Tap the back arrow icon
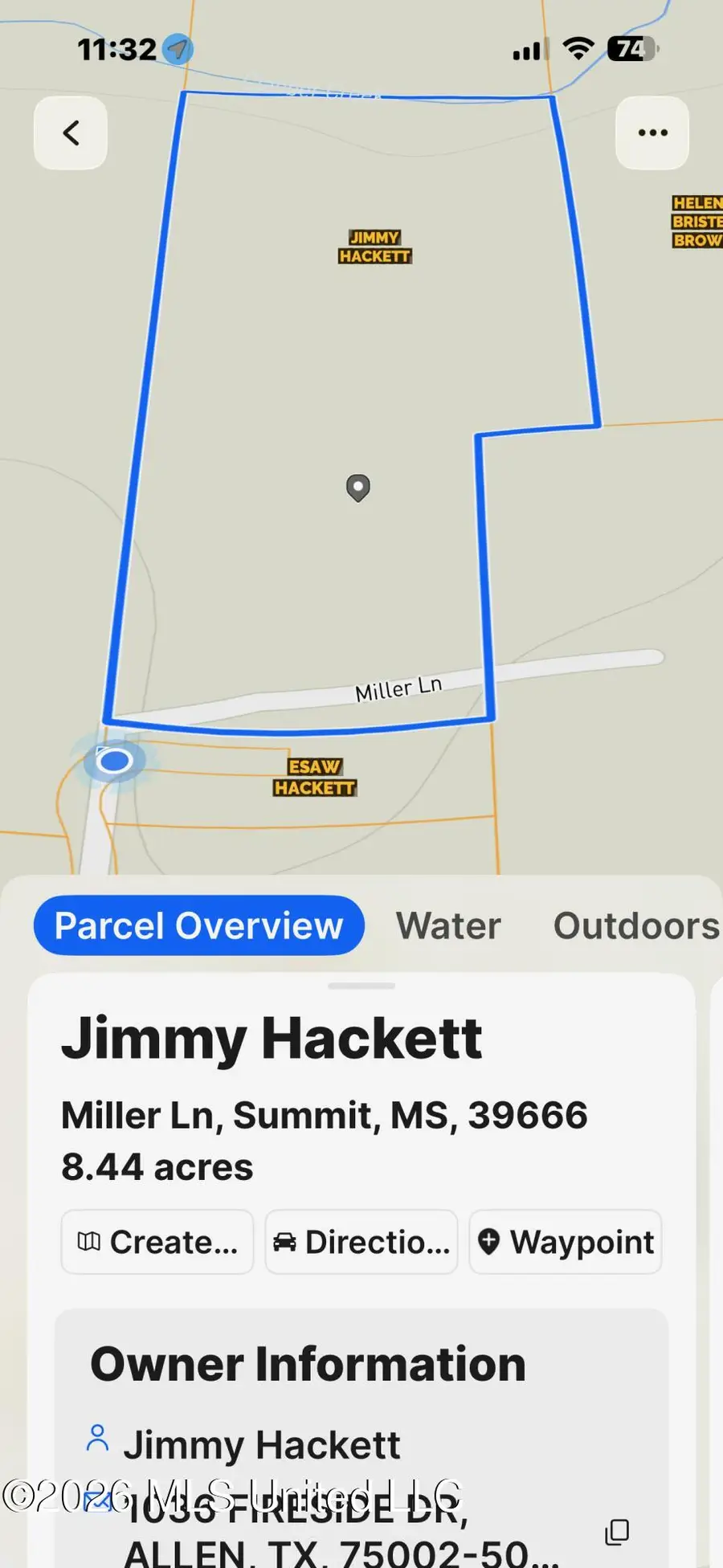The image size is (723, 1568). (70, 133)
